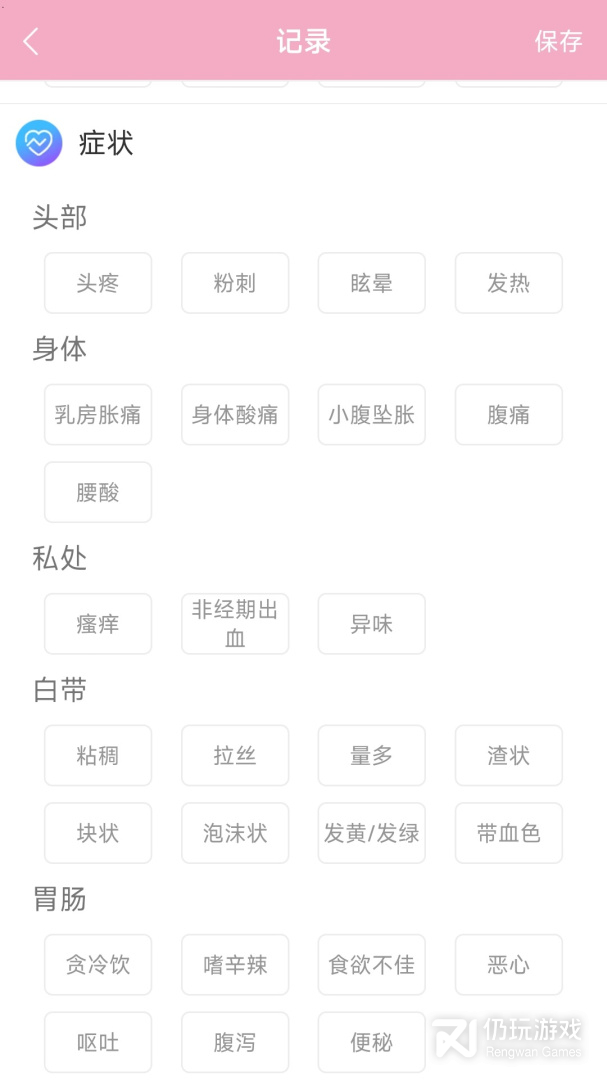This screenshot has width=607, height=1080.
Task: Select 小腹坠胀 symptom
Action: tap(372, 415)
